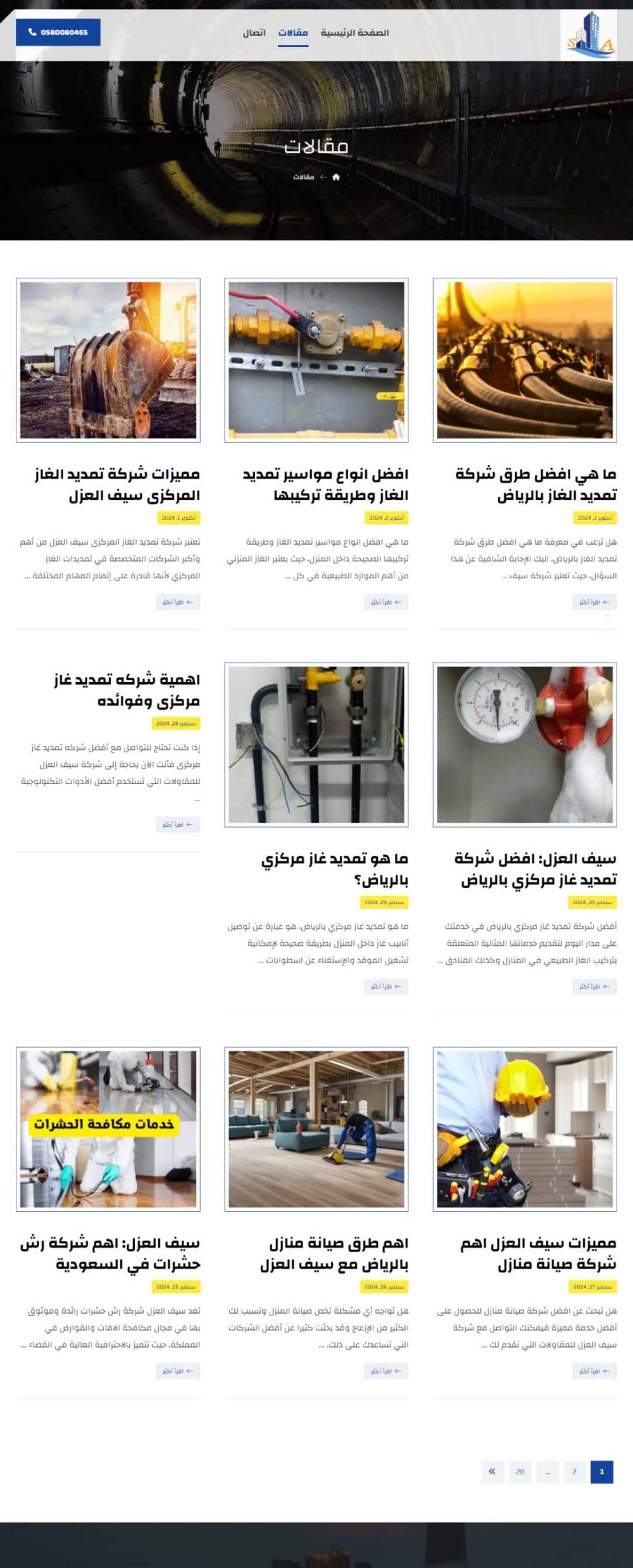Read more of سيف العزل: افضل شركة تمديد غاز
The image size is (633, 1568).
[x=594, y=986]
